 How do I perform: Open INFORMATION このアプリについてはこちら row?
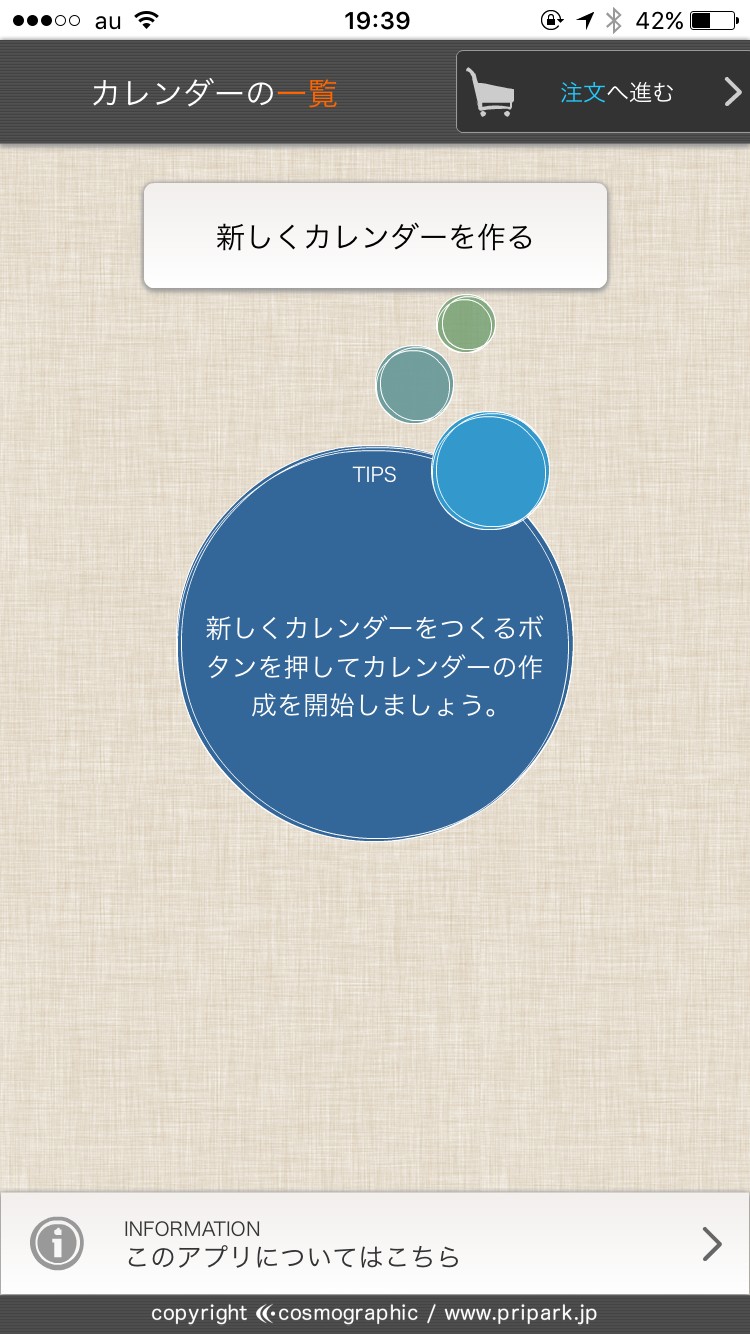[375, 1243]
